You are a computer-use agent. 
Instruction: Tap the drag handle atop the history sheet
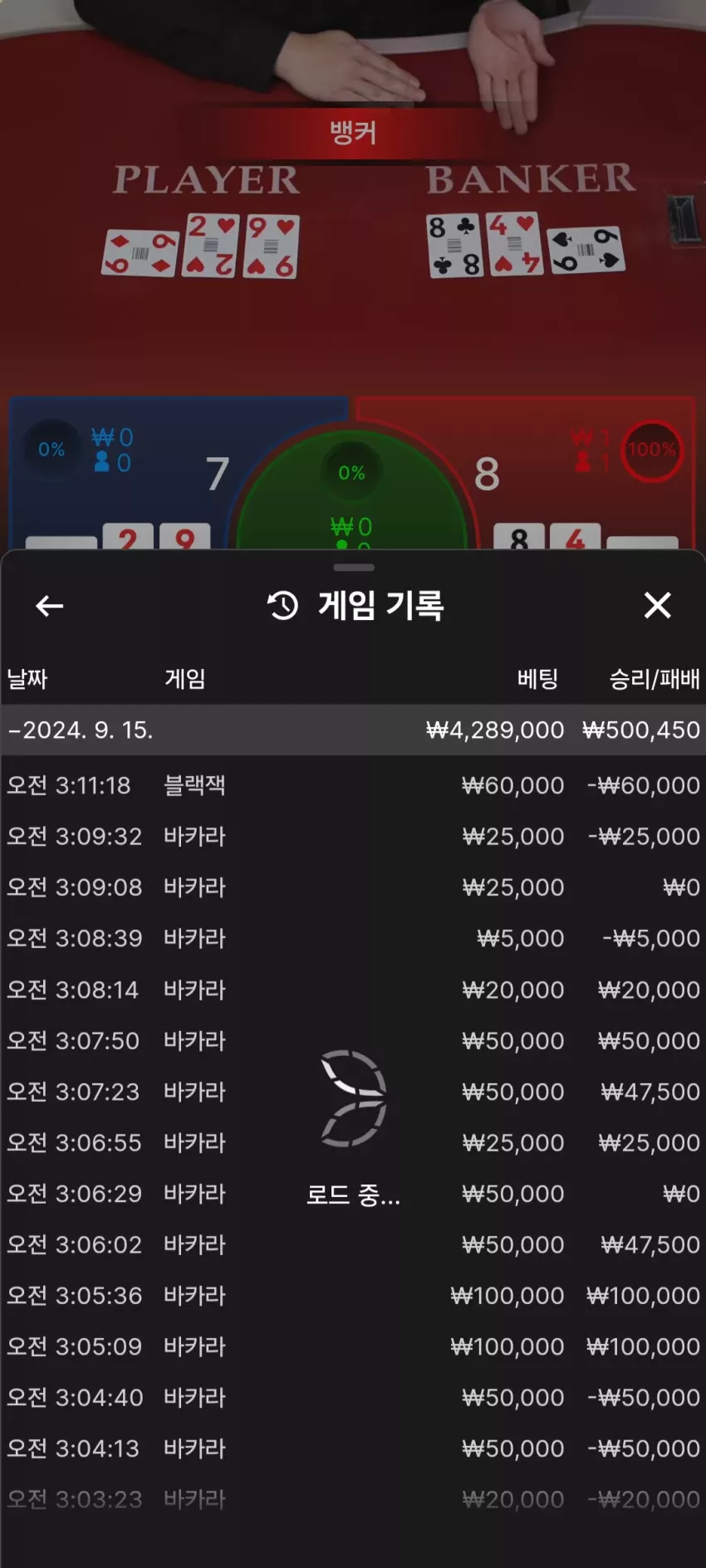(x=353, y=568)
